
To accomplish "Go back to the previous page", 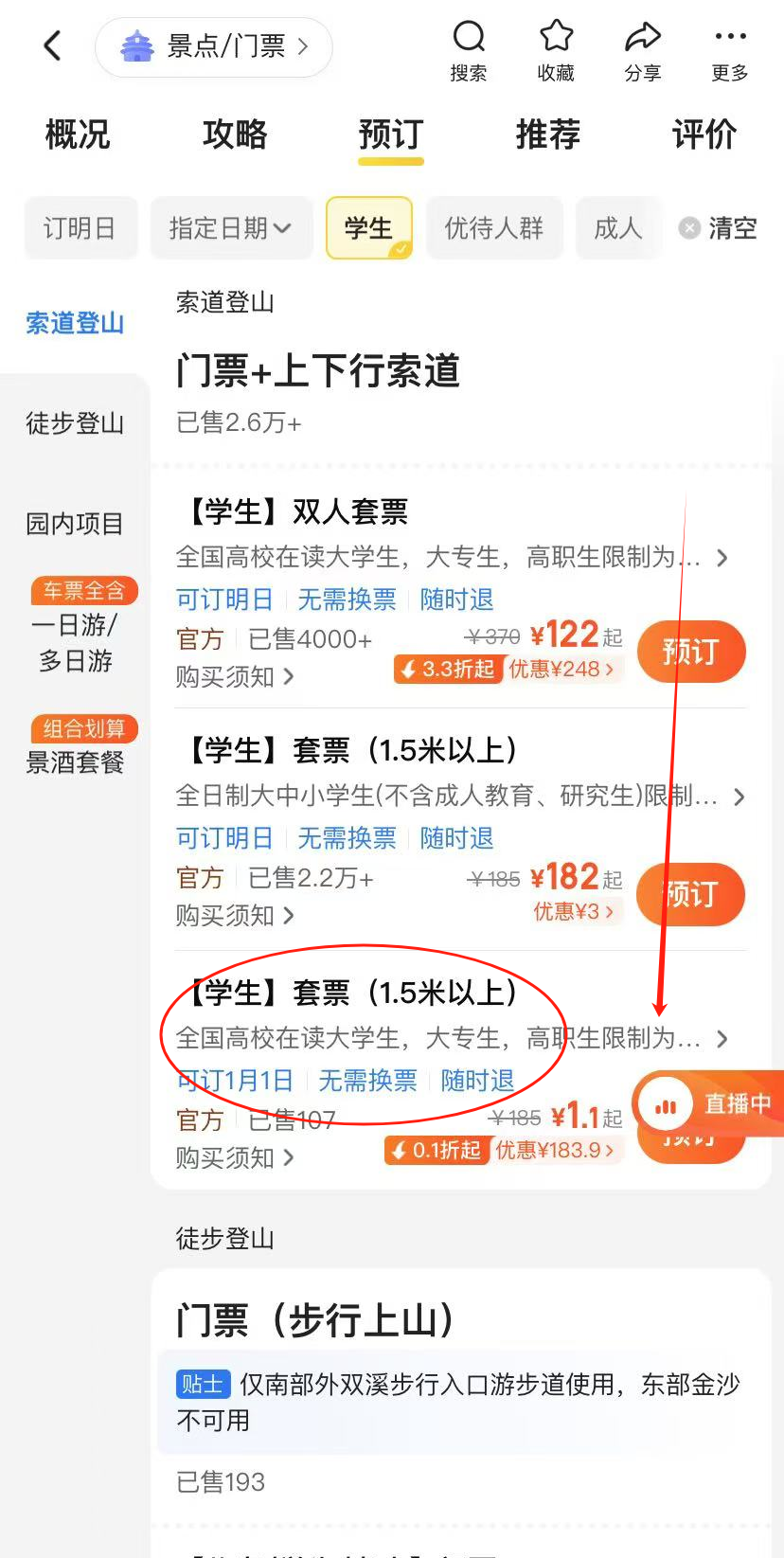I will (53, 45).
